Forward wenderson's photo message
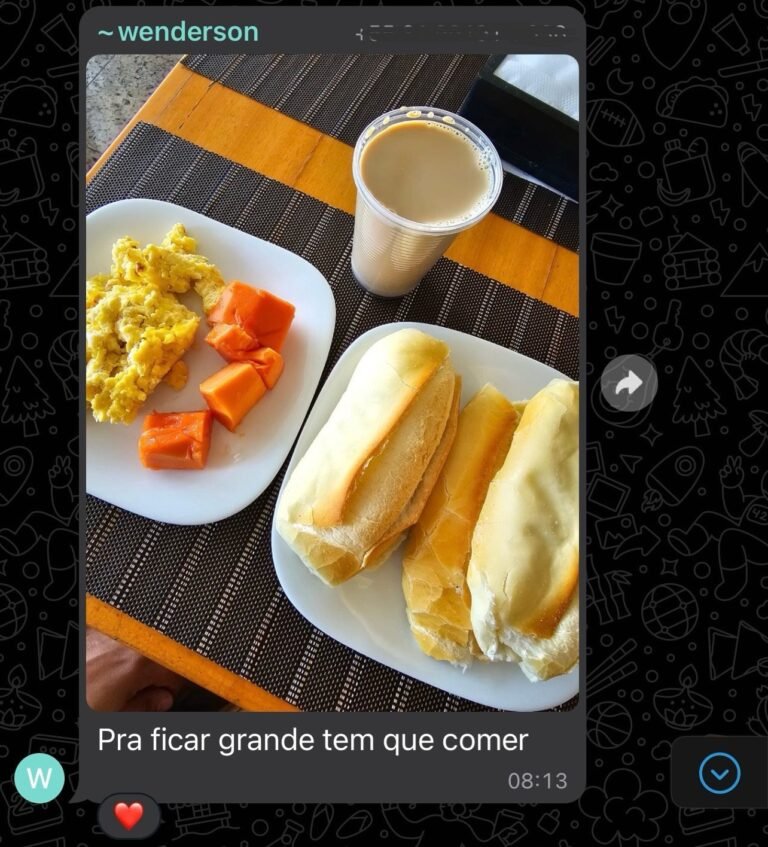The image size is (768, 847). tap(629, 383)
